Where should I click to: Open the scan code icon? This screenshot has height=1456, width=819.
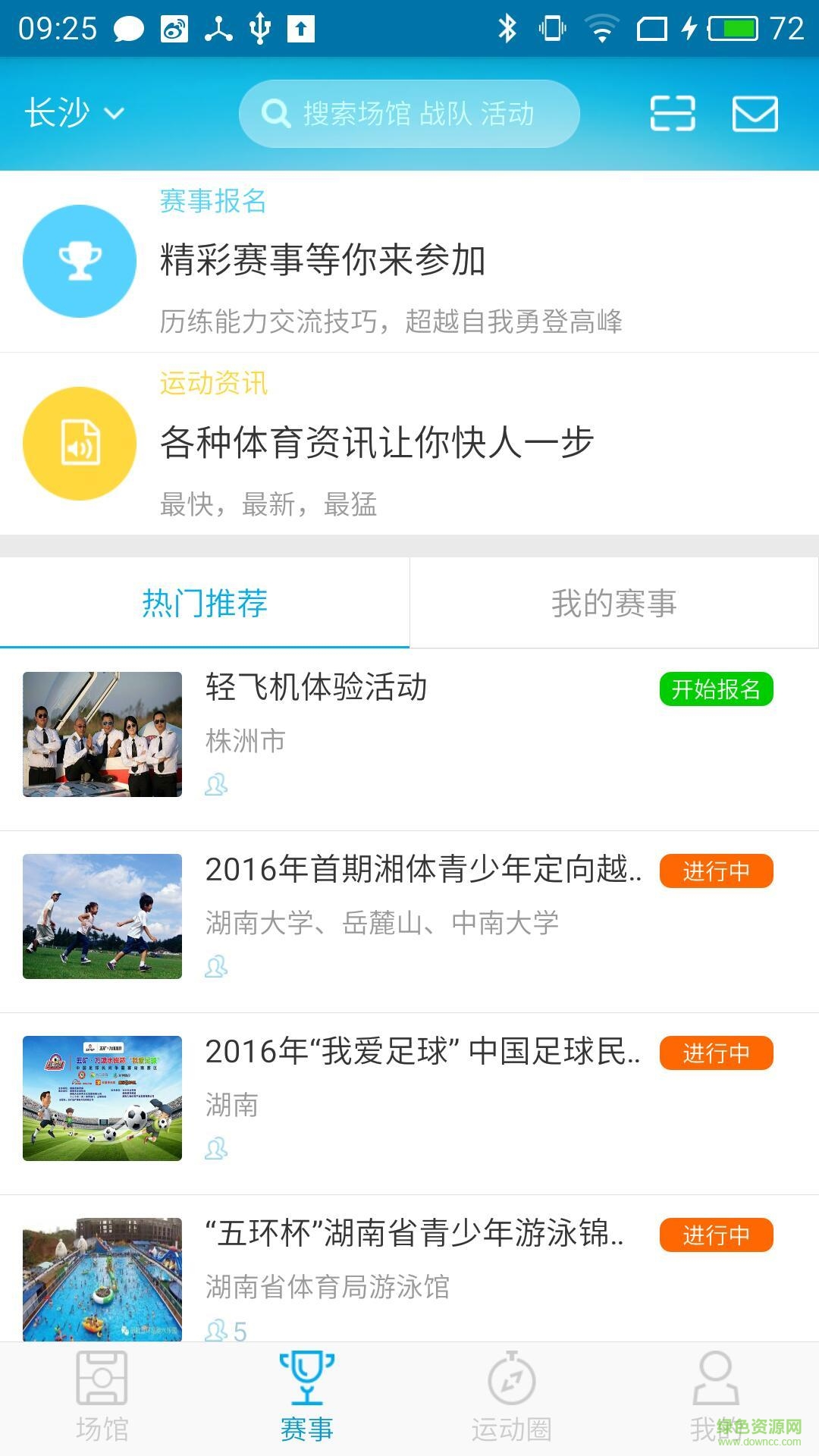pos(673,114)
